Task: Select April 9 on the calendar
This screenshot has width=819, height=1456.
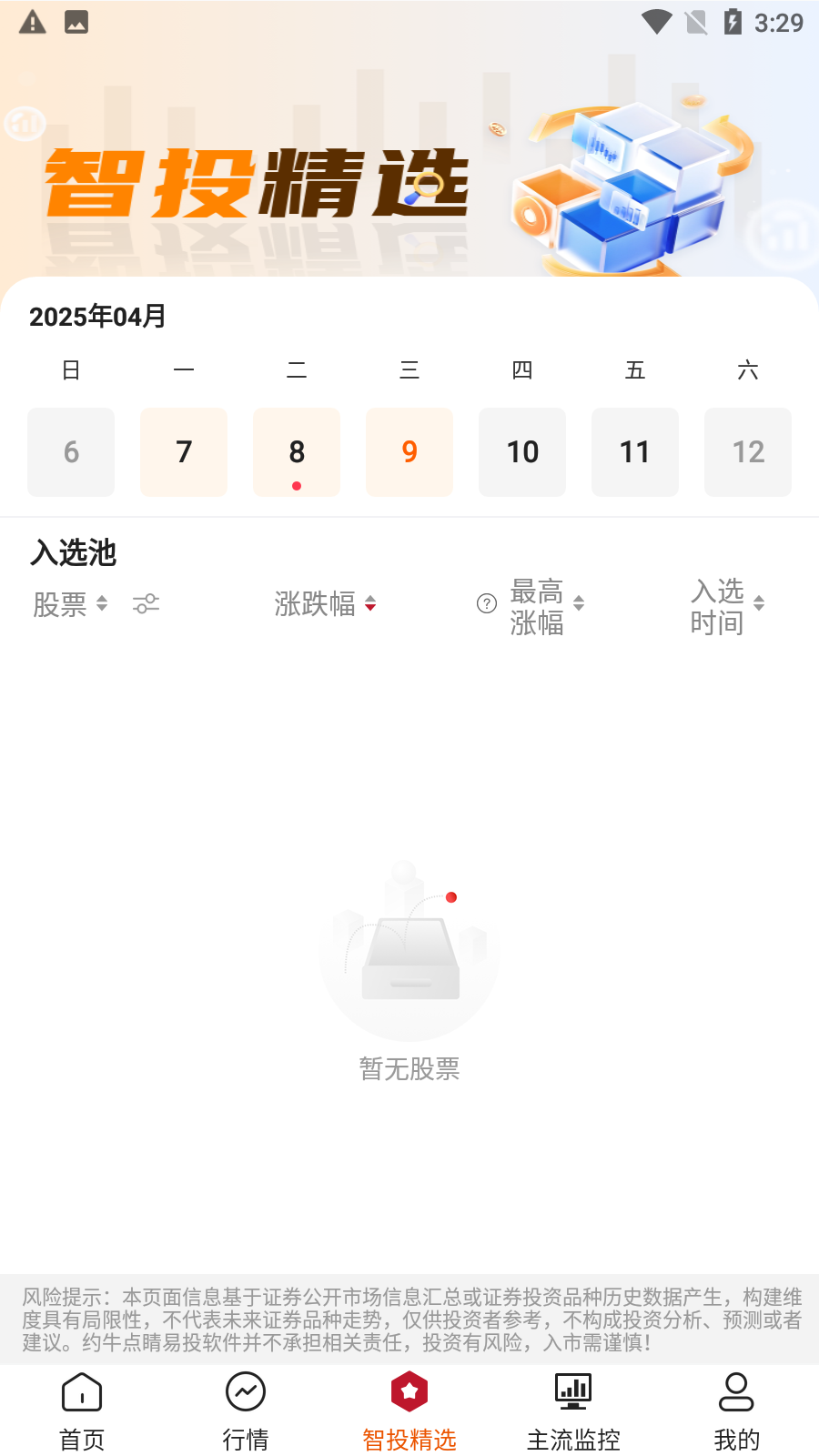Action: point(409,451)
